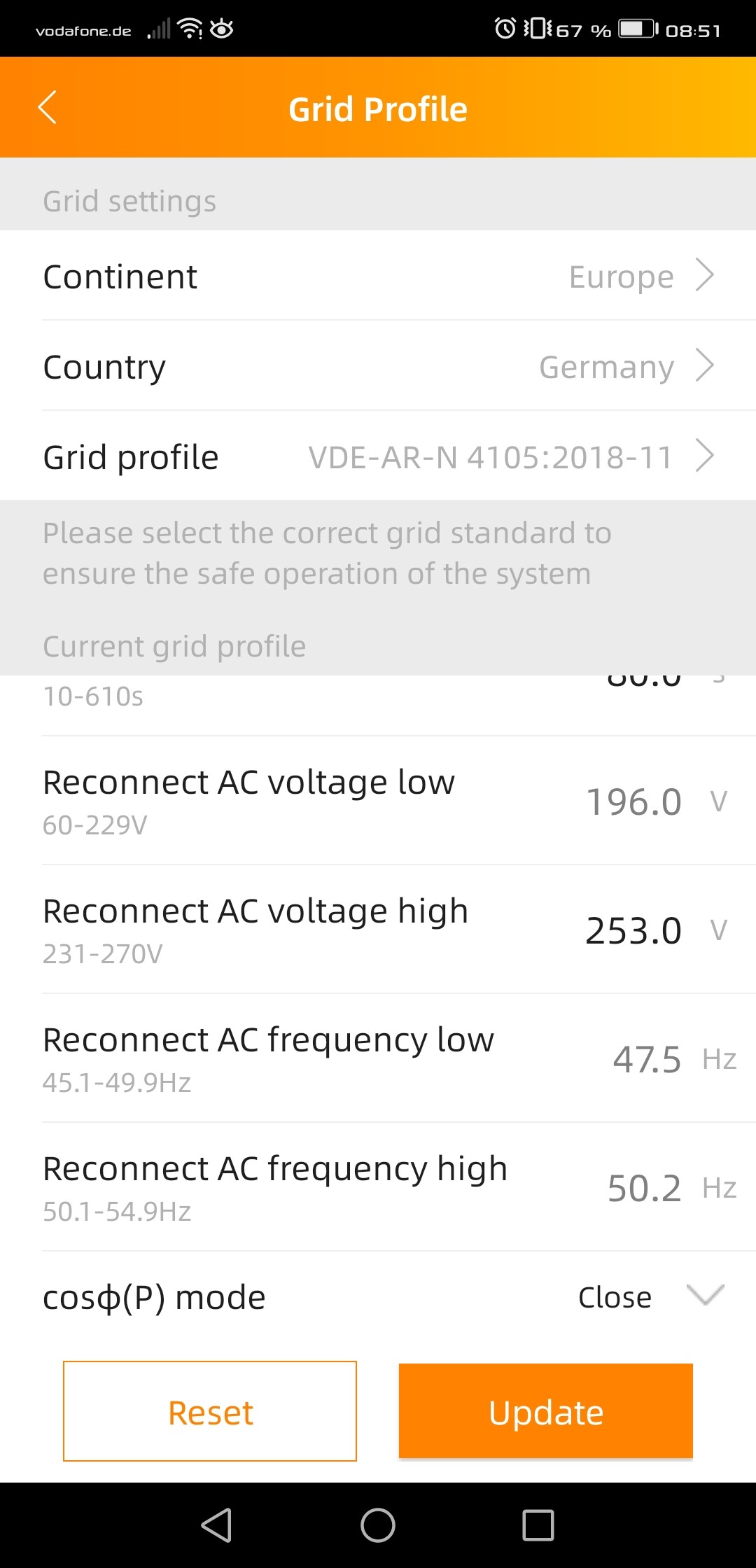Open recent apps from navigation bar

coord(538,1525)
